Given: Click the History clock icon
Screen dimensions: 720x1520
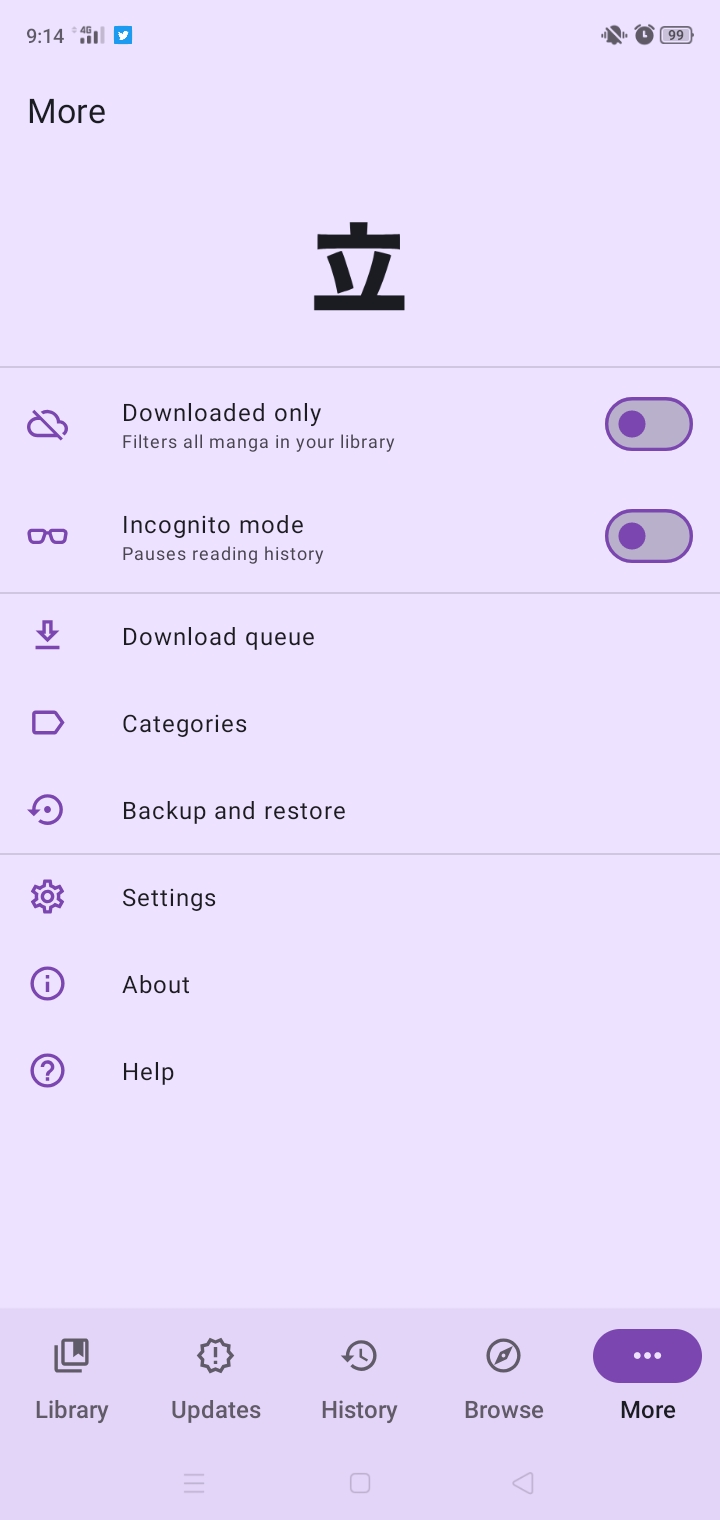Looking at the screenshot, I should [x=359, y=1356].
